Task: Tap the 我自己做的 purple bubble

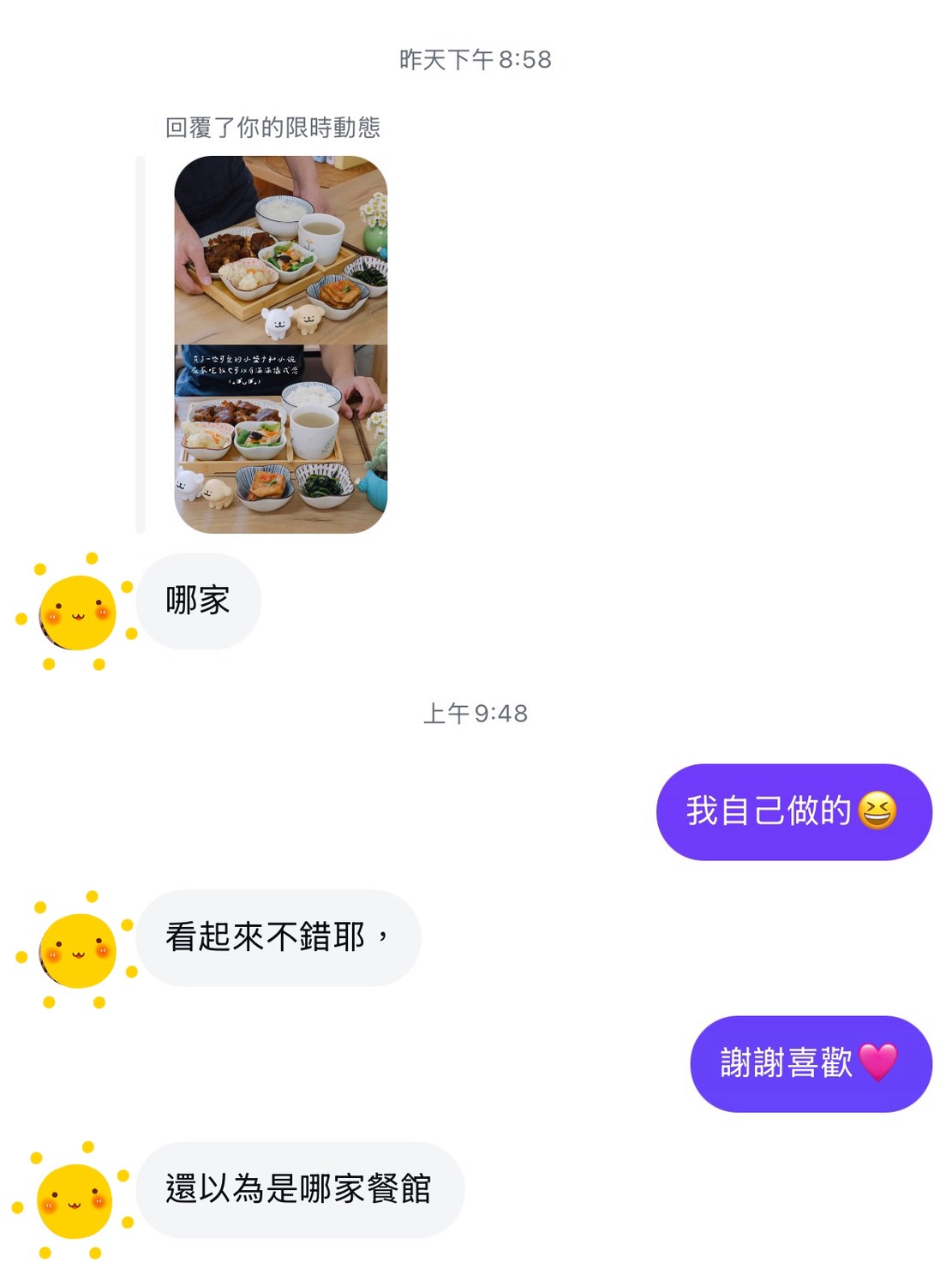Action: click(x=793, y=810)
